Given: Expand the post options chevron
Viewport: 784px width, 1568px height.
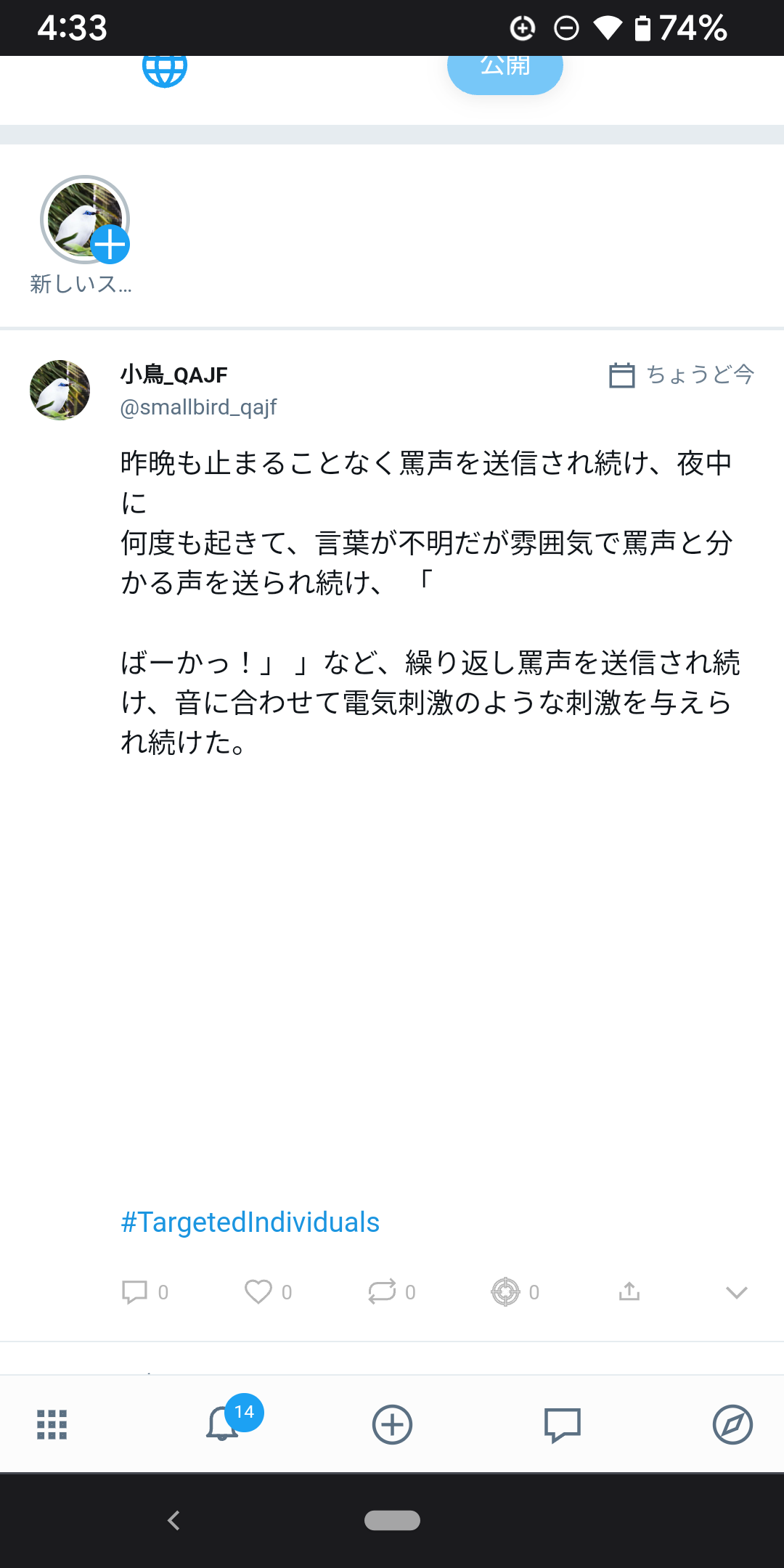Looking at the screenshot, I should pyautogui.click(x=736, y=1292).
